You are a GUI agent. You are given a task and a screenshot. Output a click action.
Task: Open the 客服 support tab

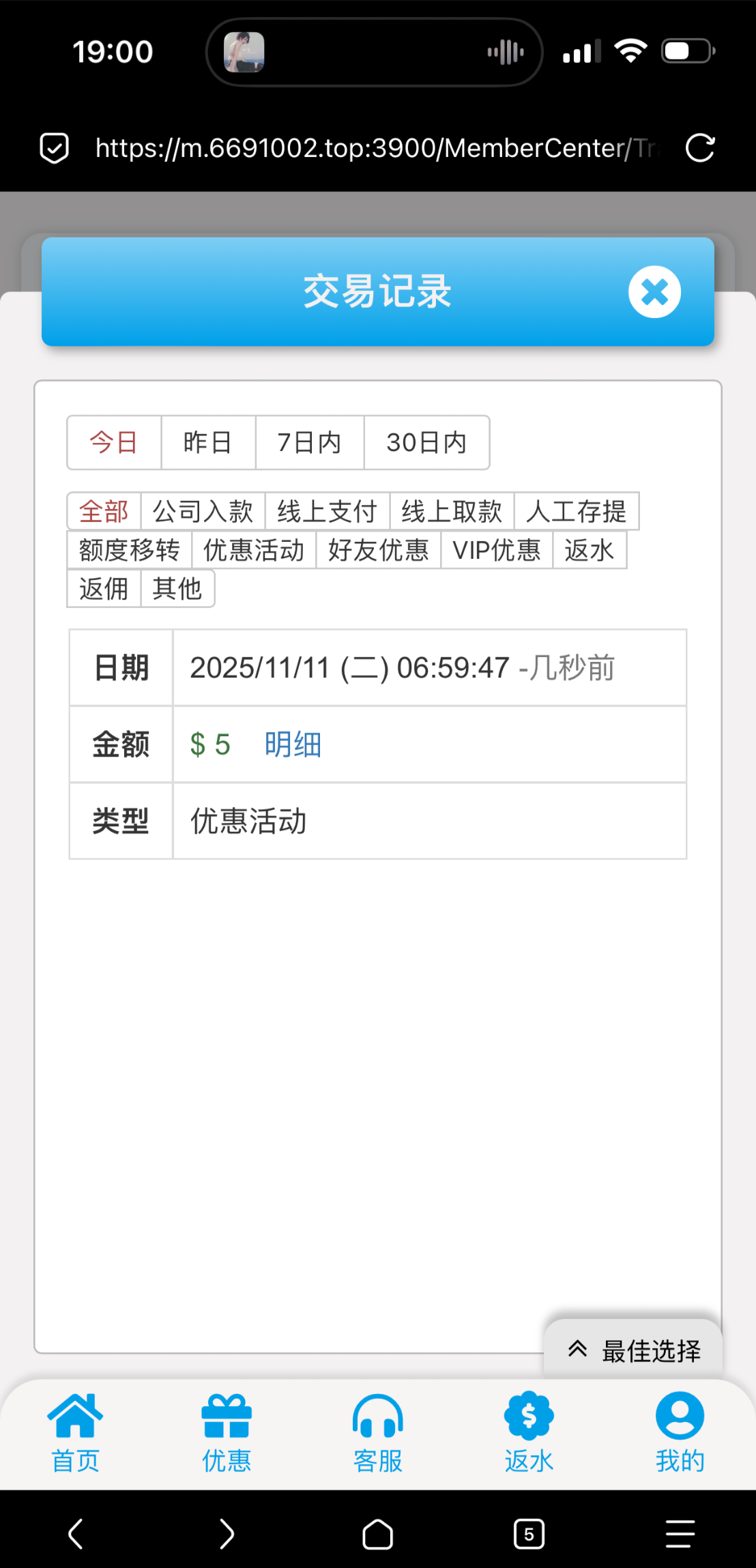377,1432
